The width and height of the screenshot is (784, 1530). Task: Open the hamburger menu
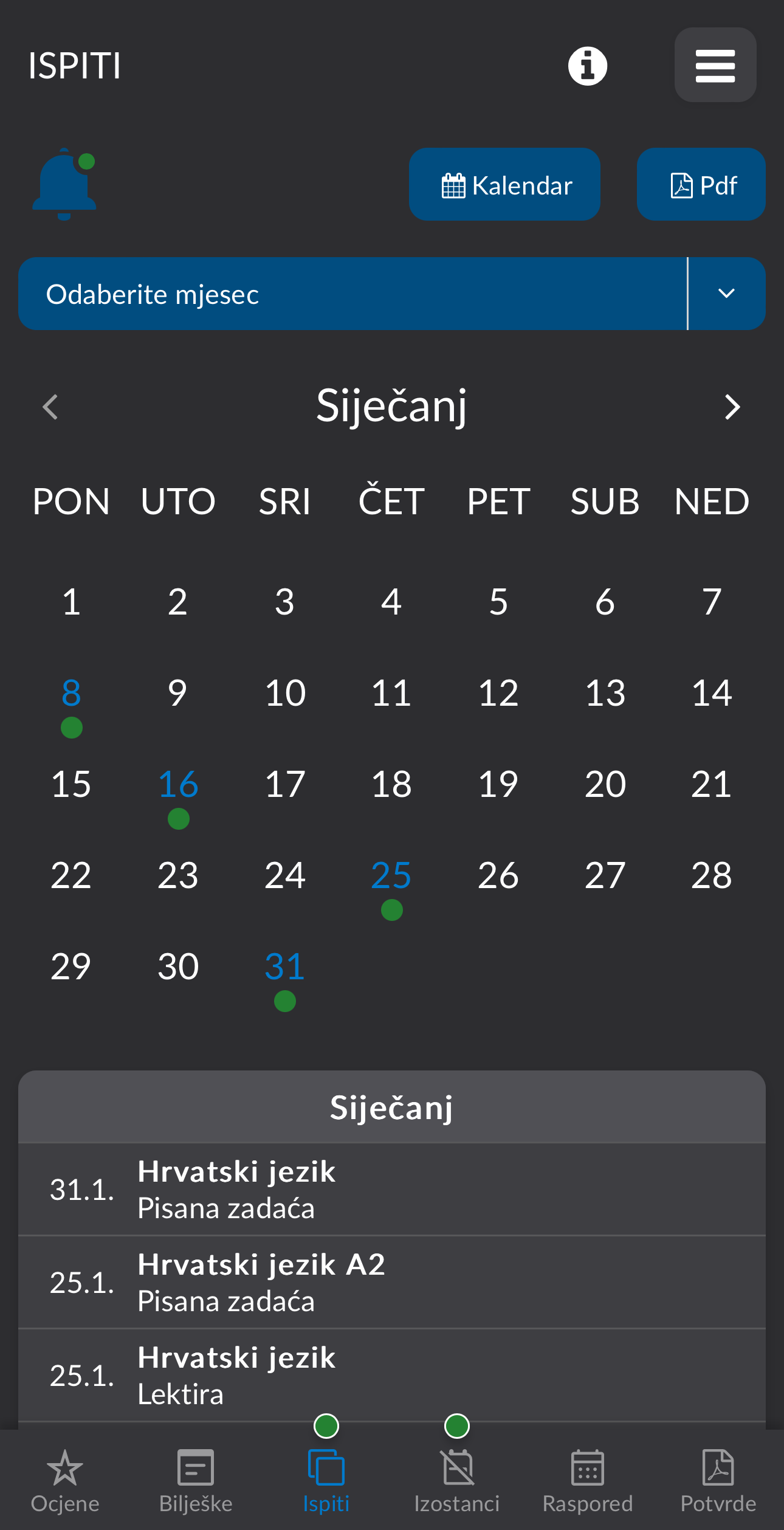pyautogui.click(x=715, y=65)
